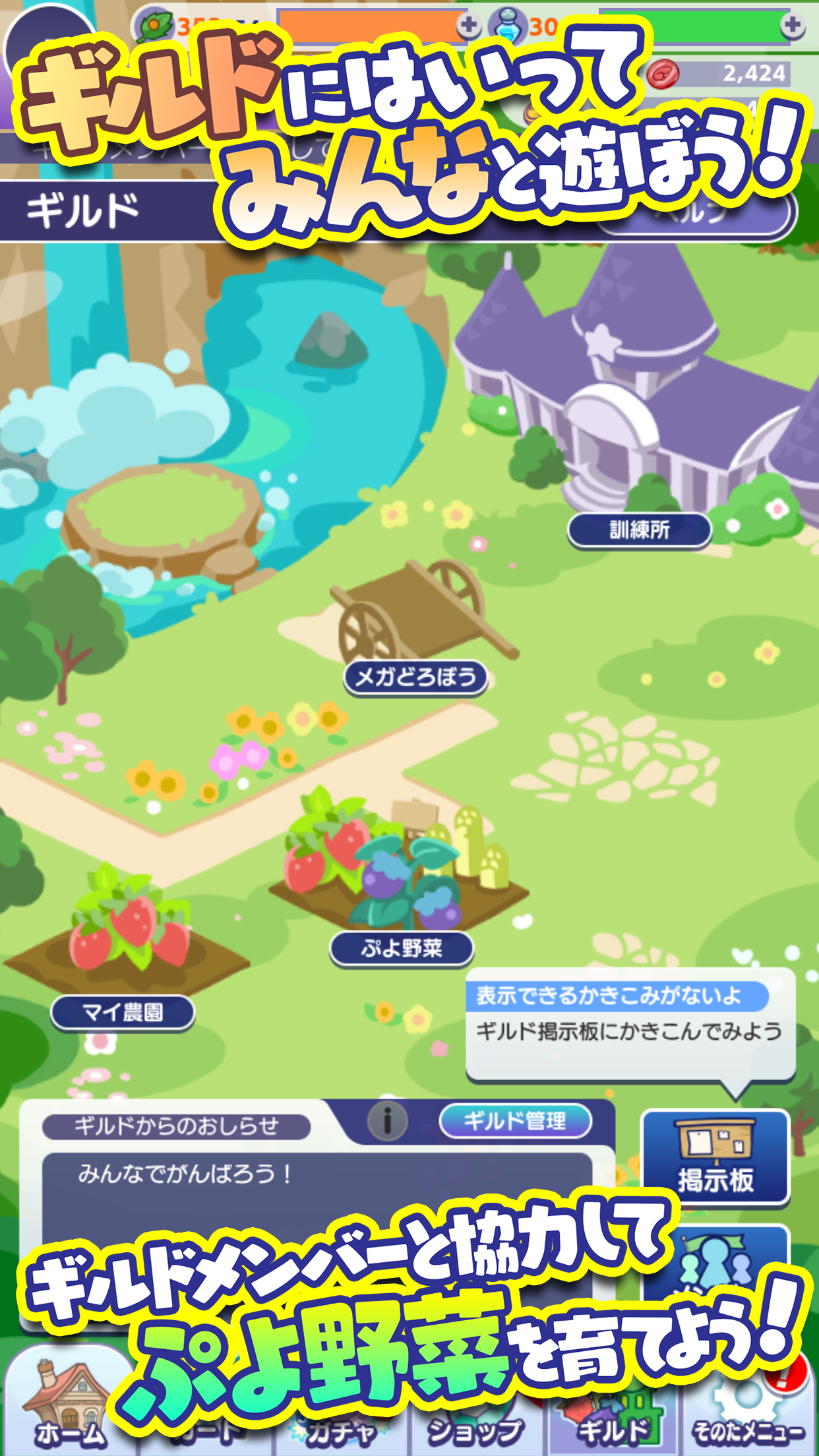This screenshot has height=1456, width=819.
Task: Tap the potion bottle currency icon
Action: 504,24
